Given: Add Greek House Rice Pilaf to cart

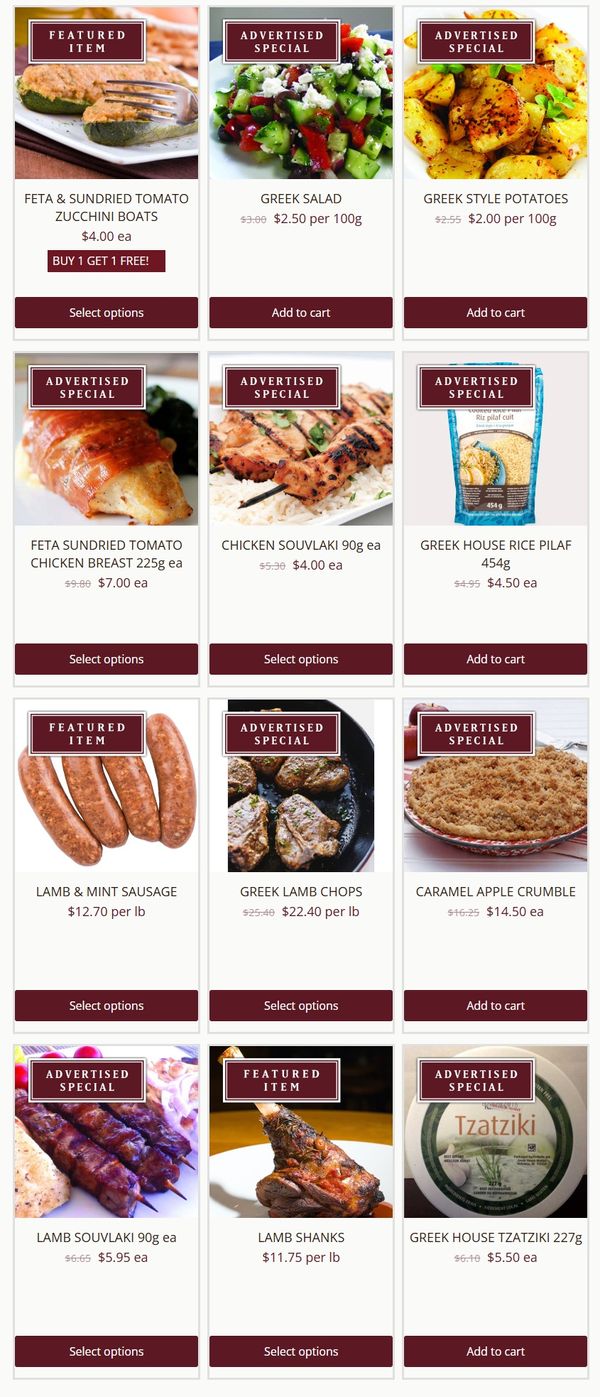Looking at the screenshot, I should click(495, 659).
